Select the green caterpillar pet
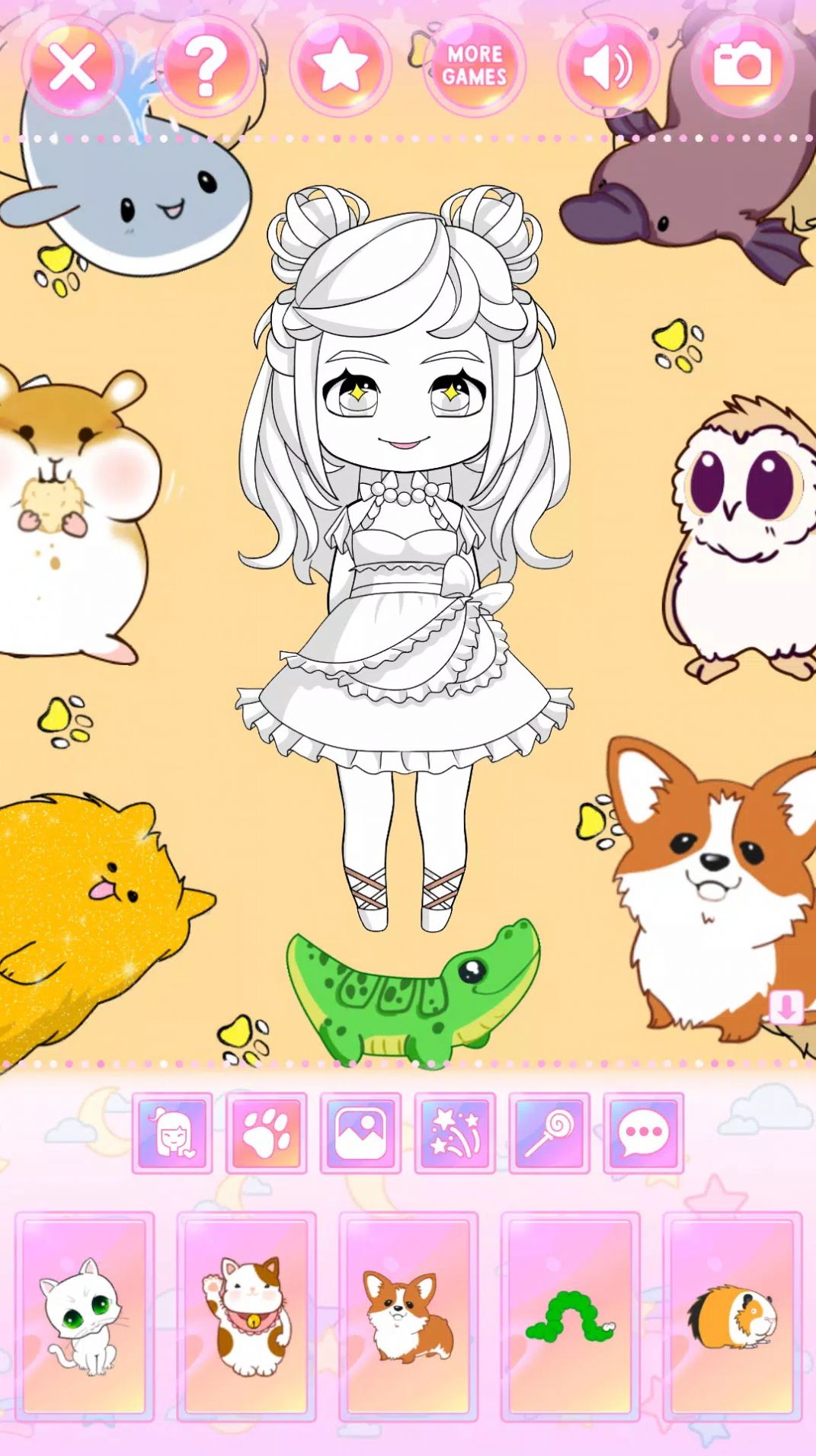 570,1316
